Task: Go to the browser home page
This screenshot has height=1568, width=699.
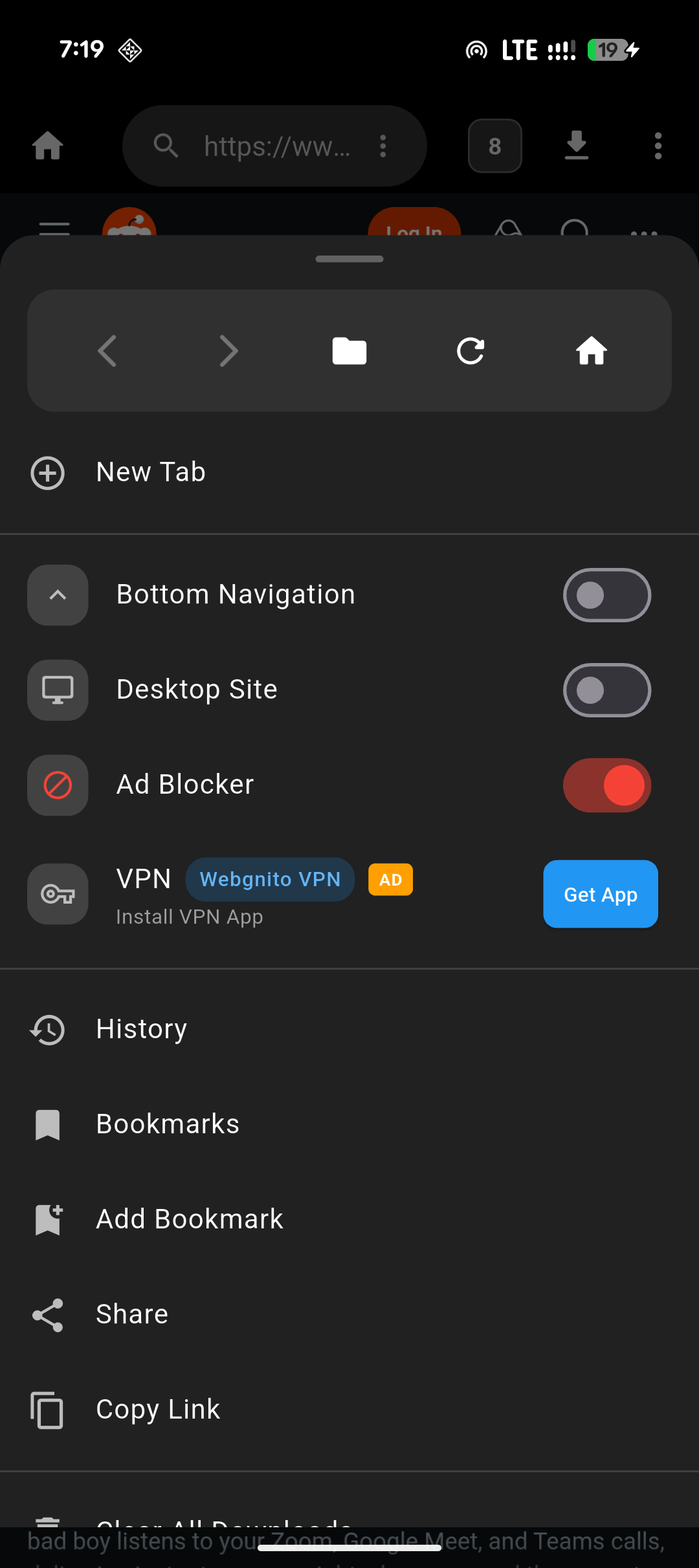Action: click(x=590, y=351)
